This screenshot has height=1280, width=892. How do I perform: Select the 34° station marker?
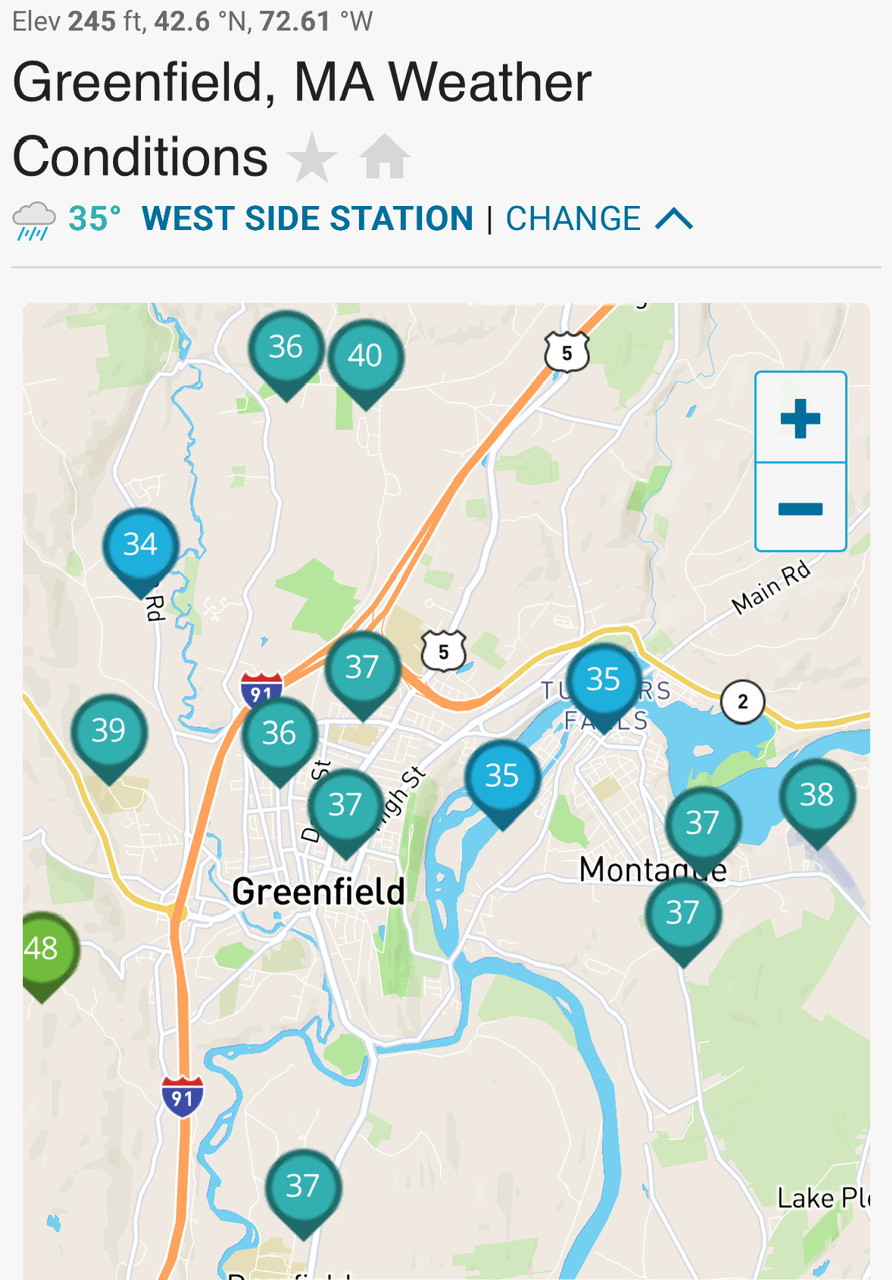click(x=141, y=546)
